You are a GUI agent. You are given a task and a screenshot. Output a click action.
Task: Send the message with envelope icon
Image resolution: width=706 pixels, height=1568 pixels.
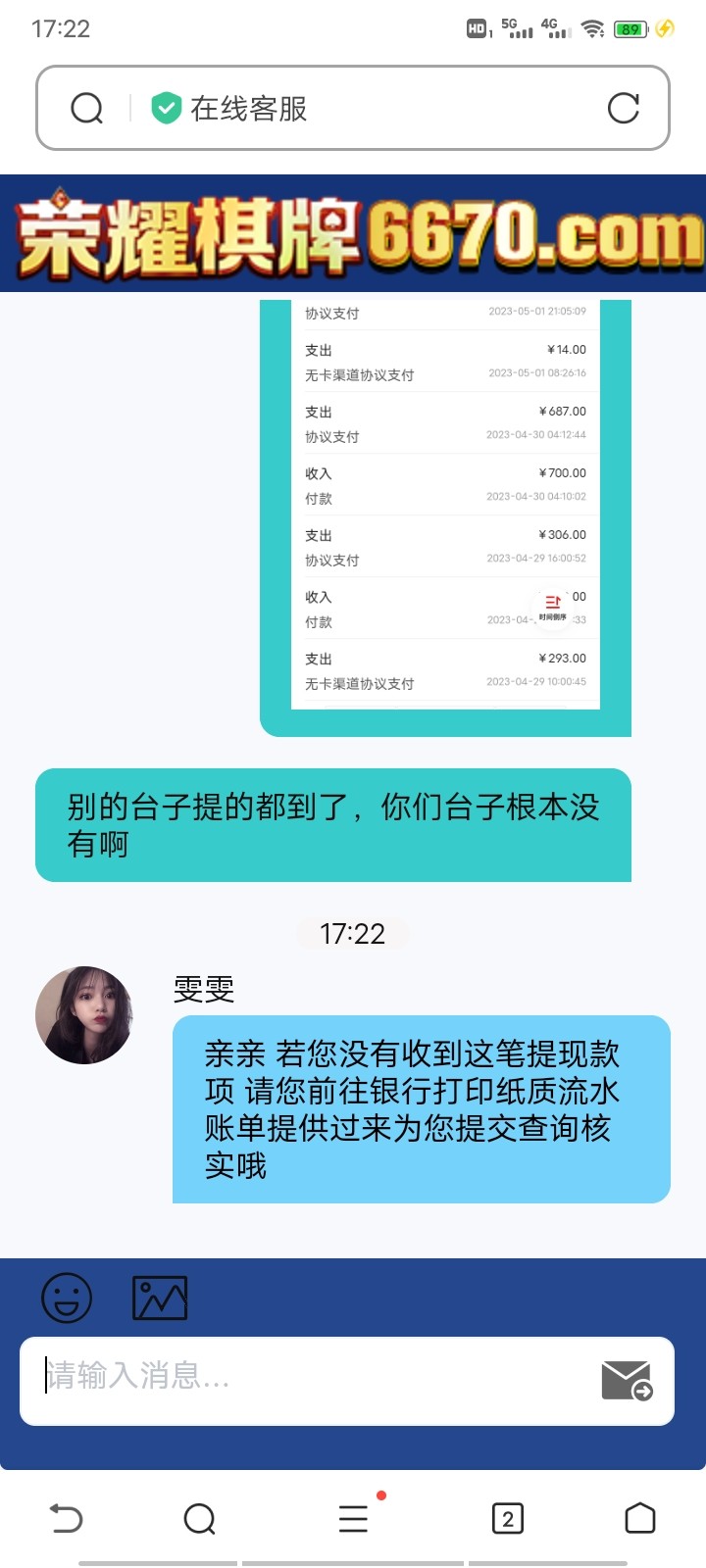(627, 1380)
